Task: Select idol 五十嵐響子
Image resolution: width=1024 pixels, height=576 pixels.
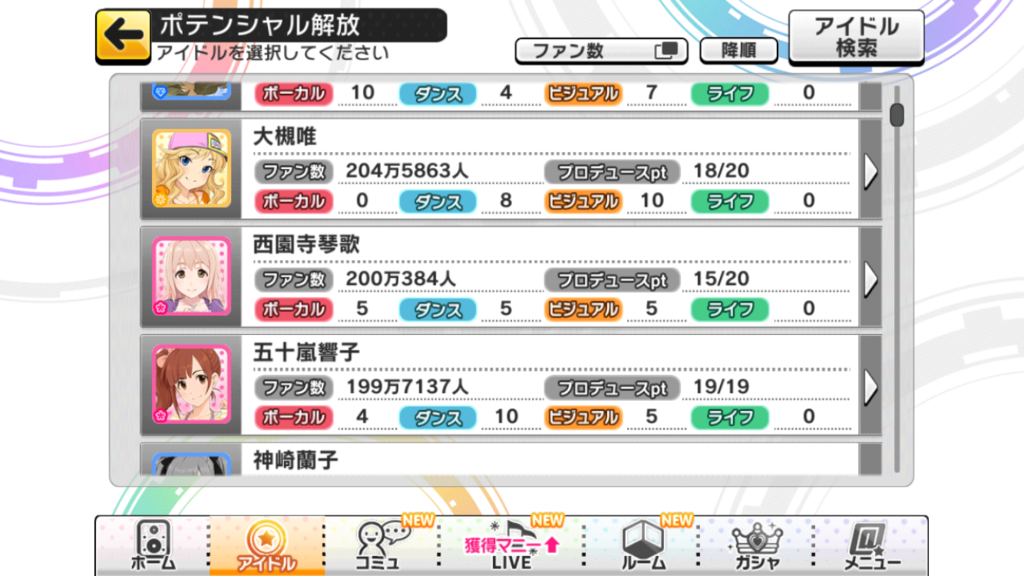Action: (x=510, y=384)
